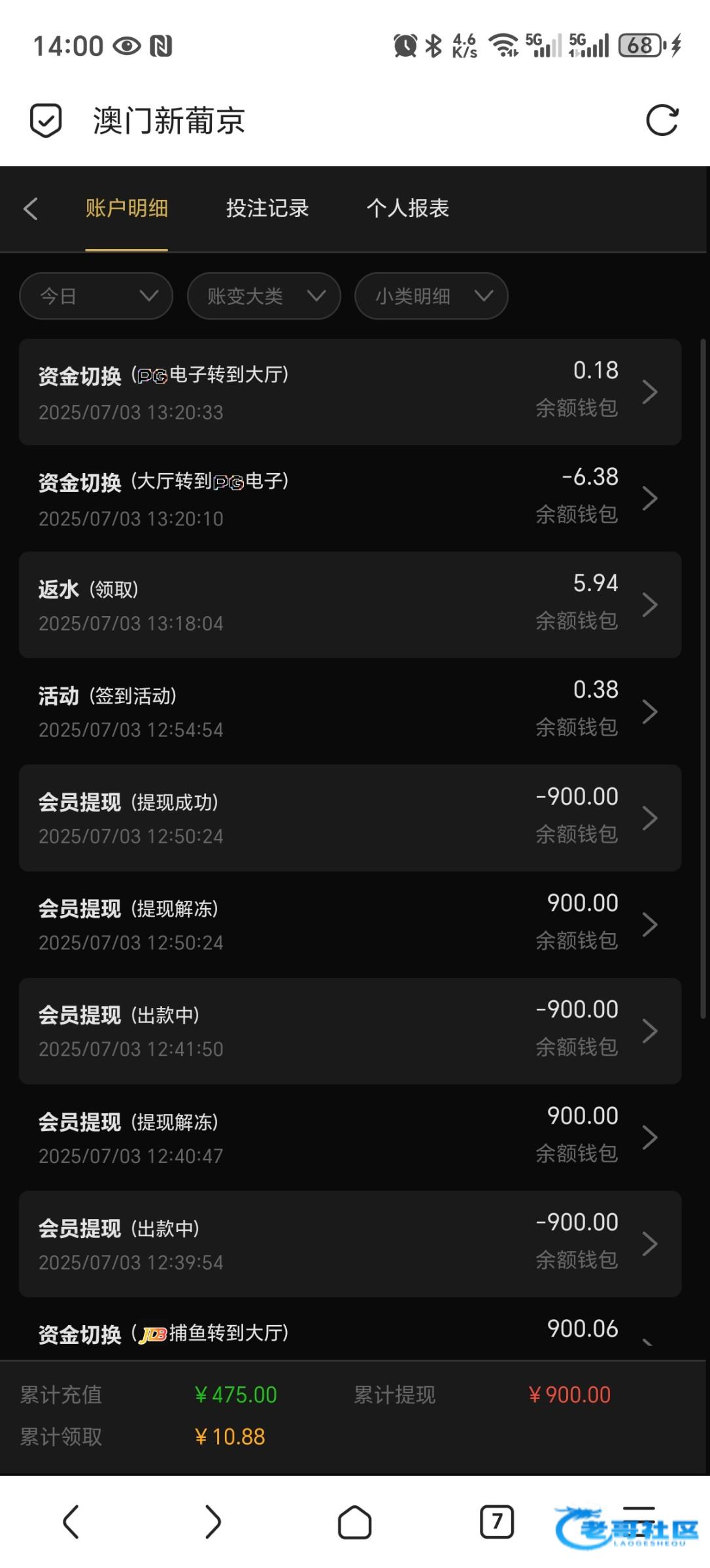The width and height of the screenshot is (710, 1568).
Task: Go back using the arrow beside 账户明细
Action: coord(31,209)
